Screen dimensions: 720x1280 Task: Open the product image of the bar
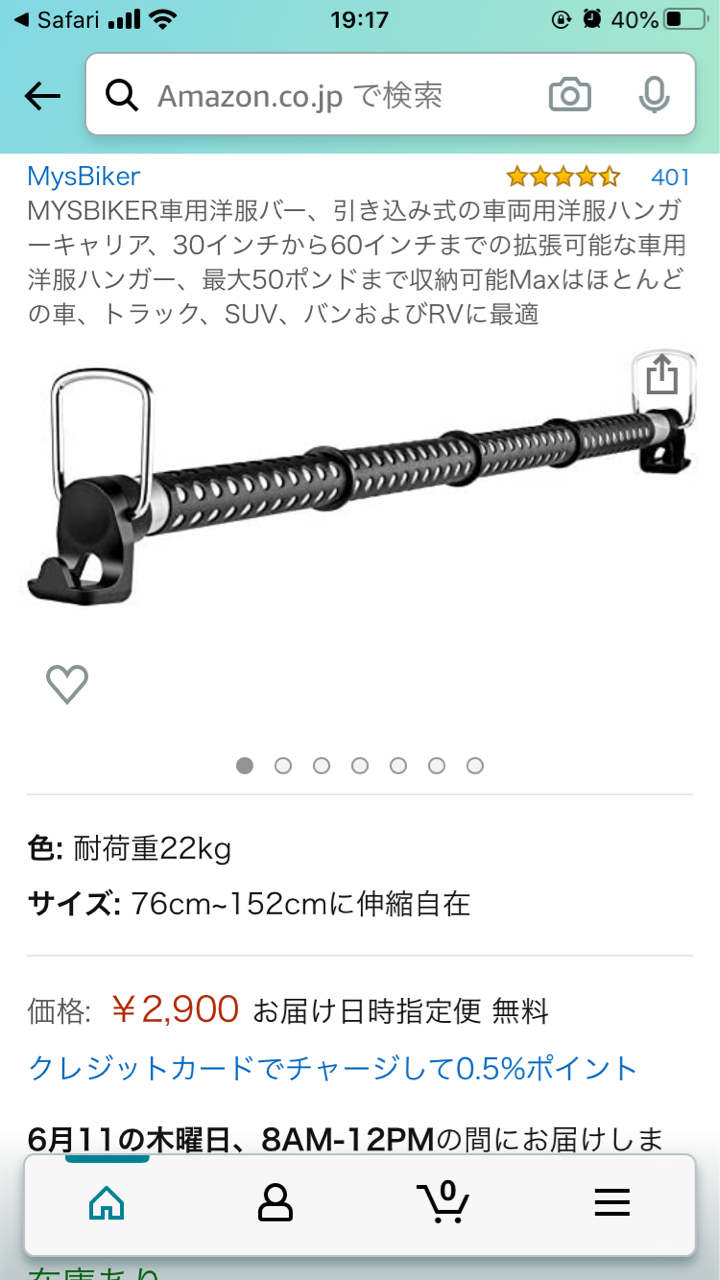(360, 479)
